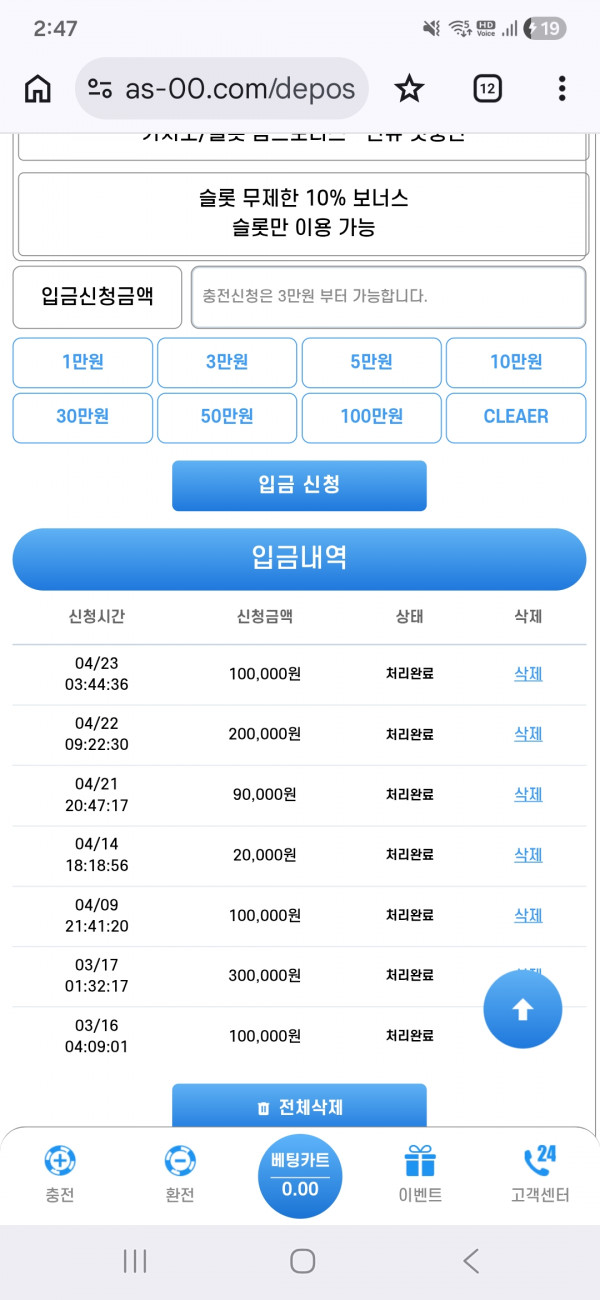Image resolution: width=600 pixels, height=1300 pixels.
Task: Remove the 04/14 20,000원 record
Action: (x=528, y=855)
